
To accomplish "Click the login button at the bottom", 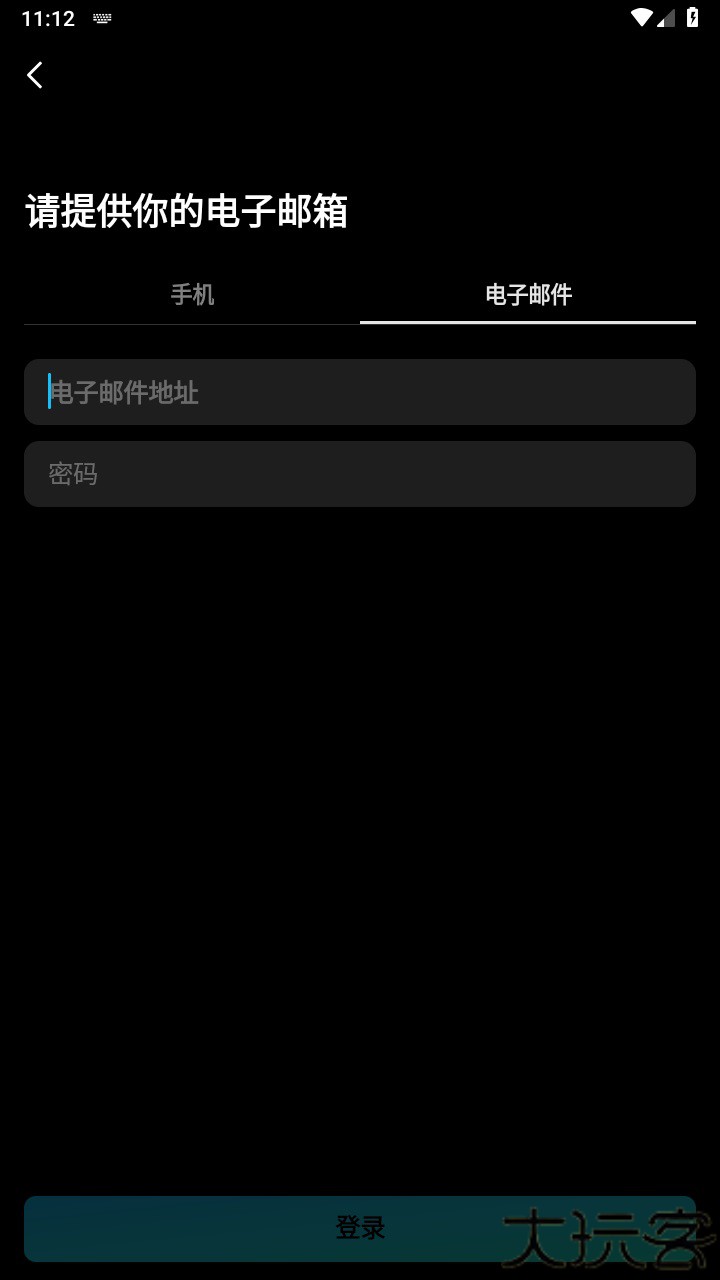I will point(360,1228).
